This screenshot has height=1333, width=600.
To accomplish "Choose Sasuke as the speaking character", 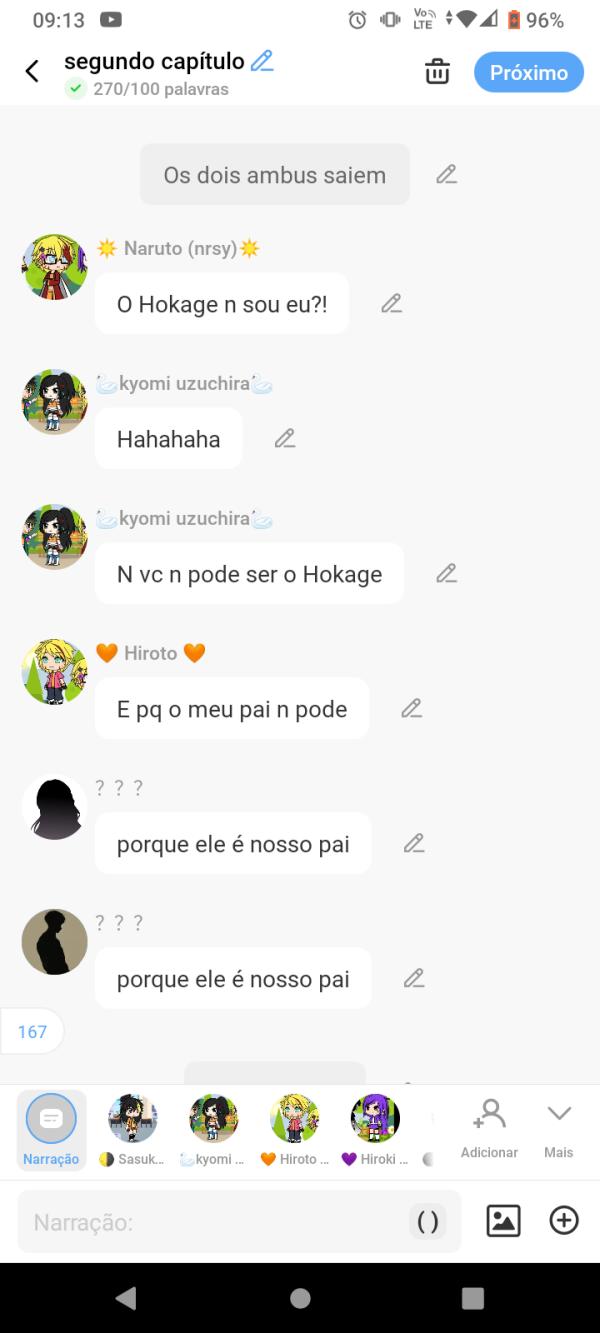I will (133, 1129).
